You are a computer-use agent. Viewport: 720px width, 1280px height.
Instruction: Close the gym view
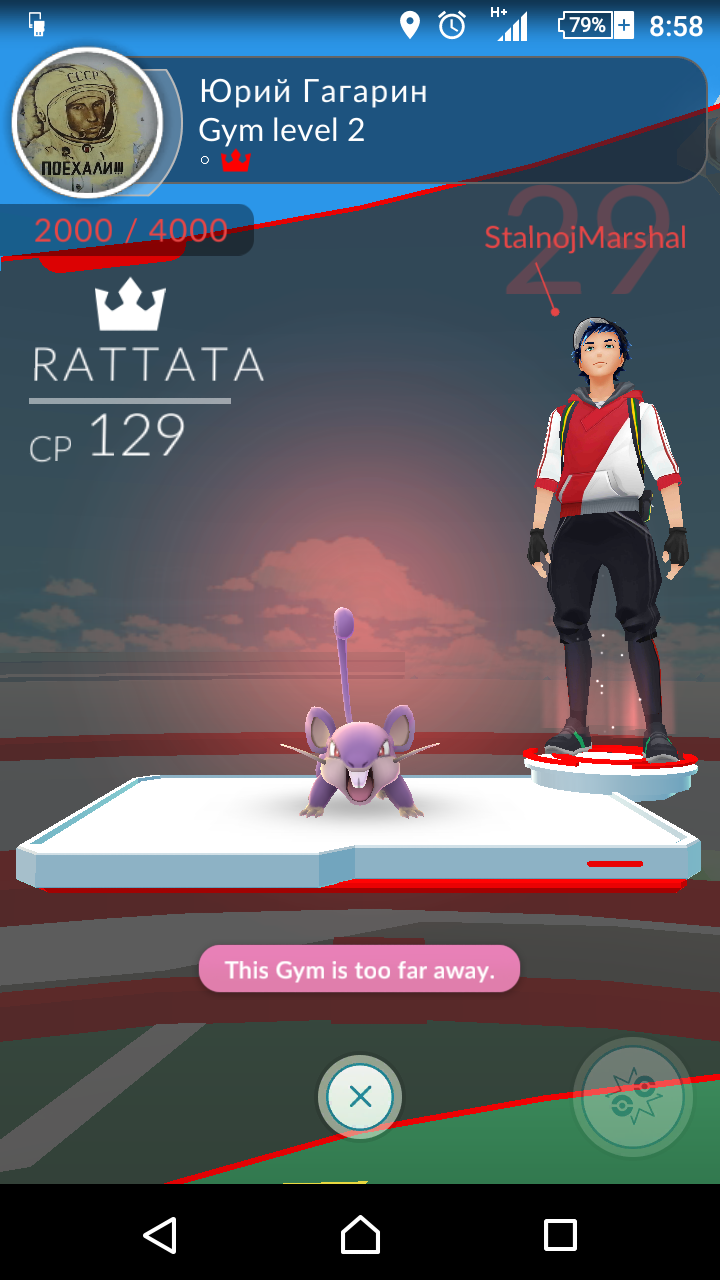[360, 1097]
